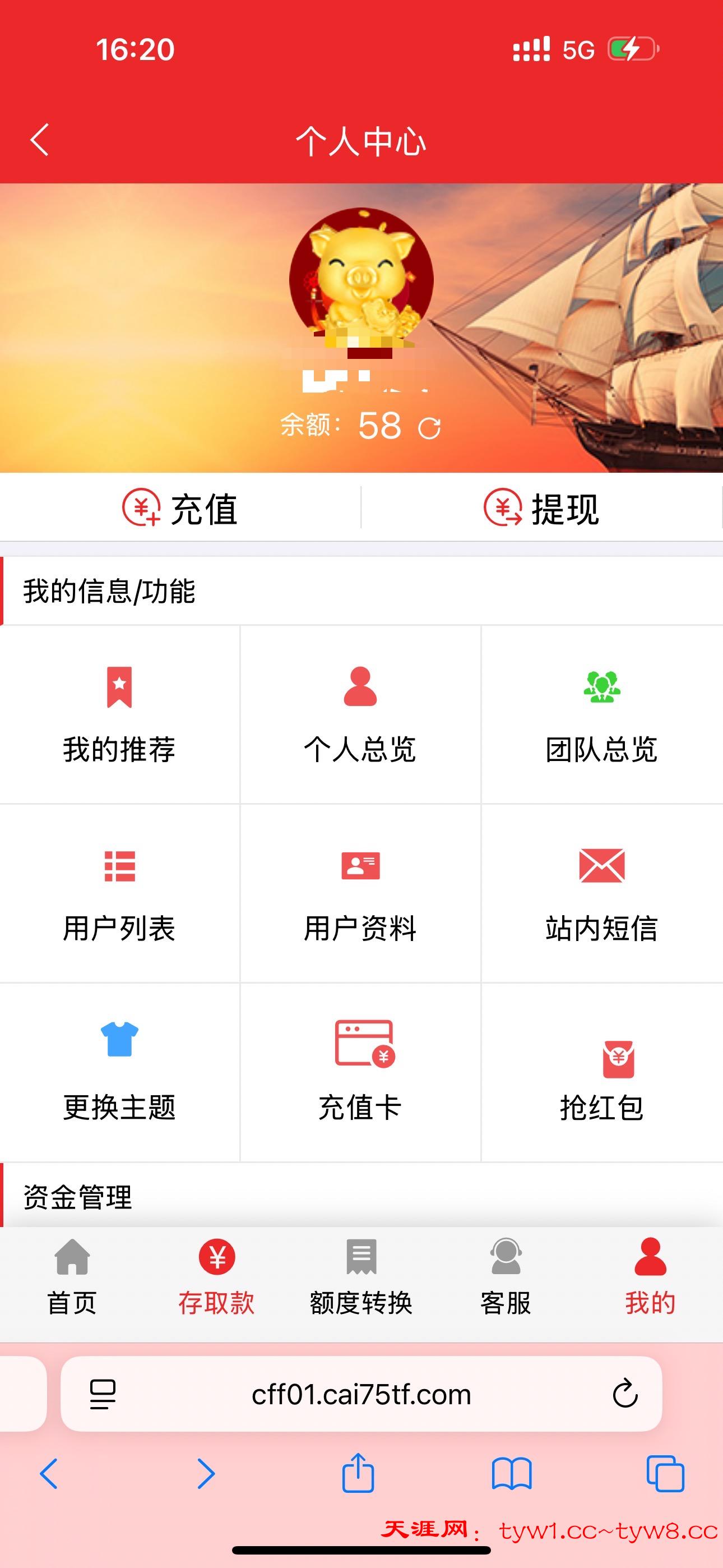Viewport: 723px width, 1568px height.
Task: View 团队总览
Action: point(601,715)
